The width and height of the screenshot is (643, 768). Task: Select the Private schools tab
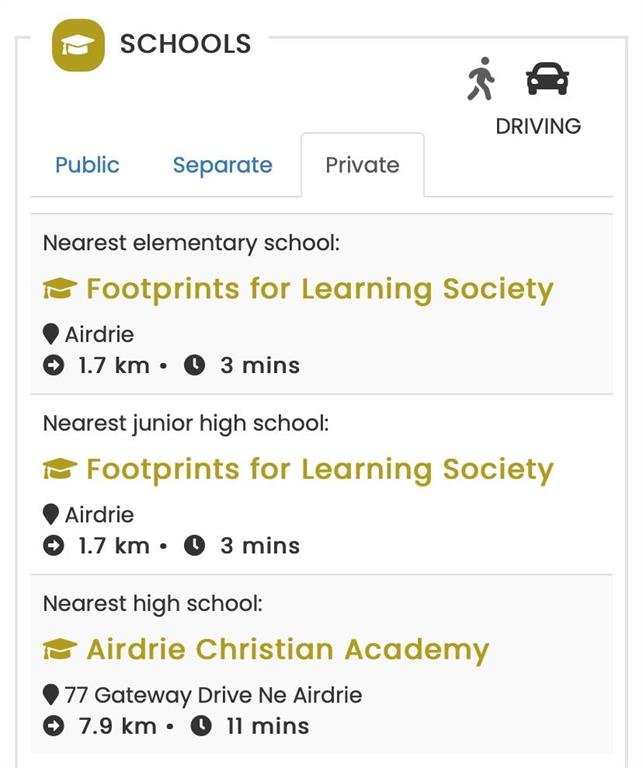tap(362, 165)
